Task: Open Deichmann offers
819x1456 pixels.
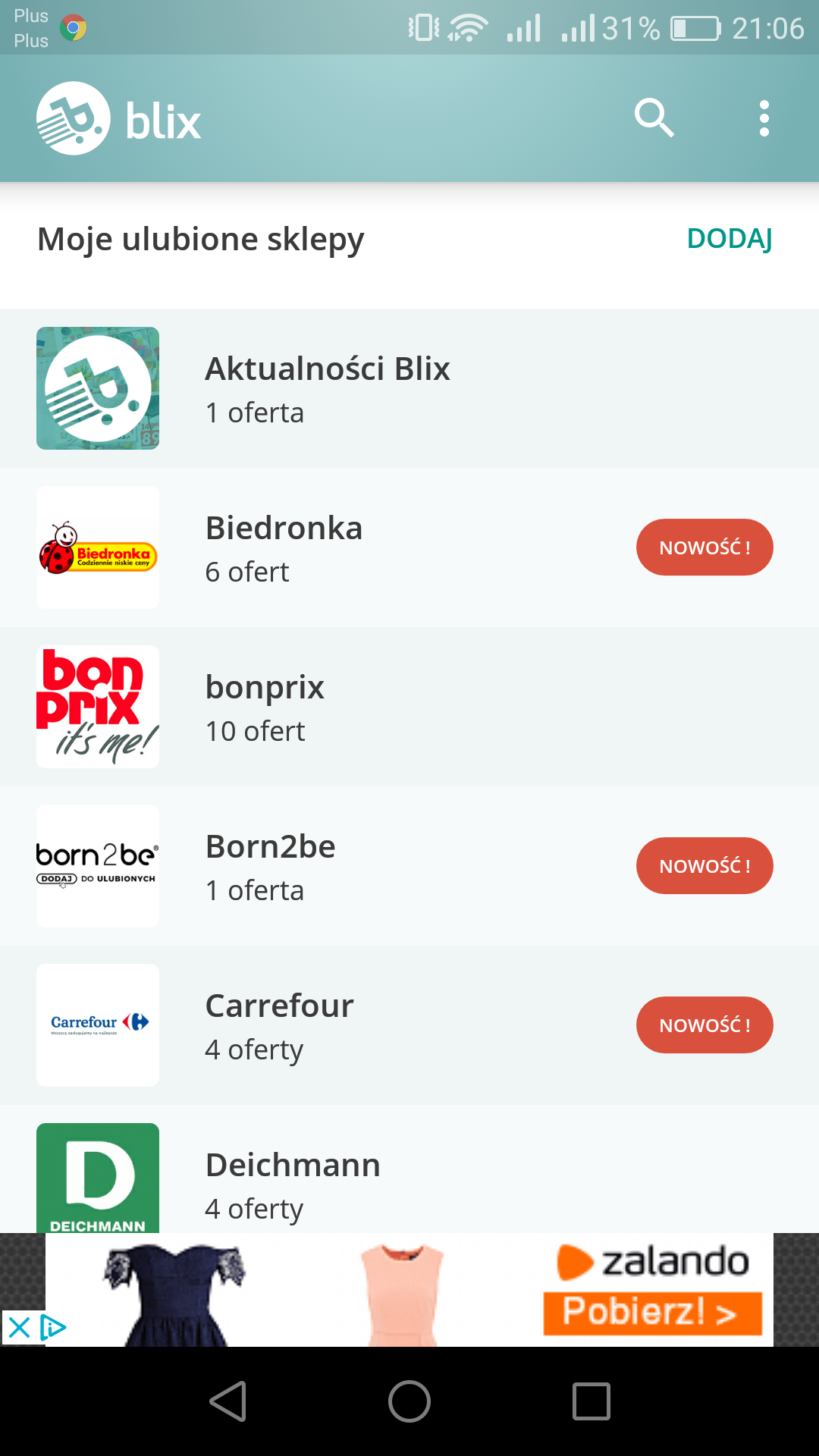Action: pos(409,1169)
